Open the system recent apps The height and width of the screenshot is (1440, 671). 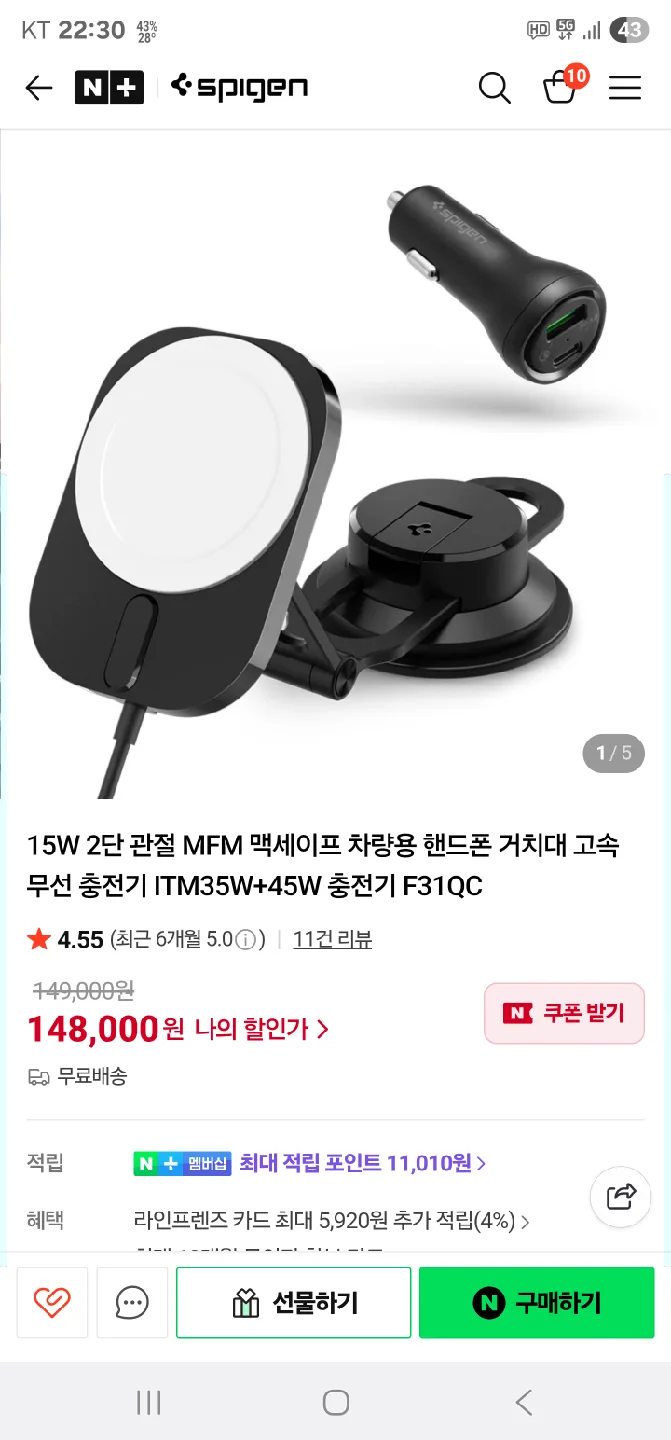coord(149,1402)
